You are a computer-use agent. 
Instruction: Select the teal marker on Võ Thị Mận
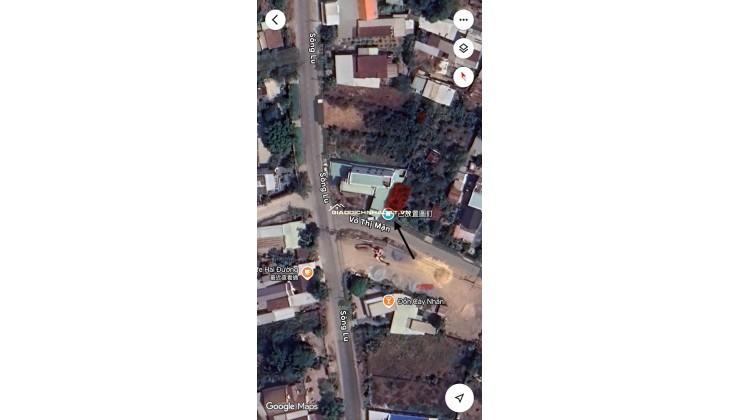(388, 214)
